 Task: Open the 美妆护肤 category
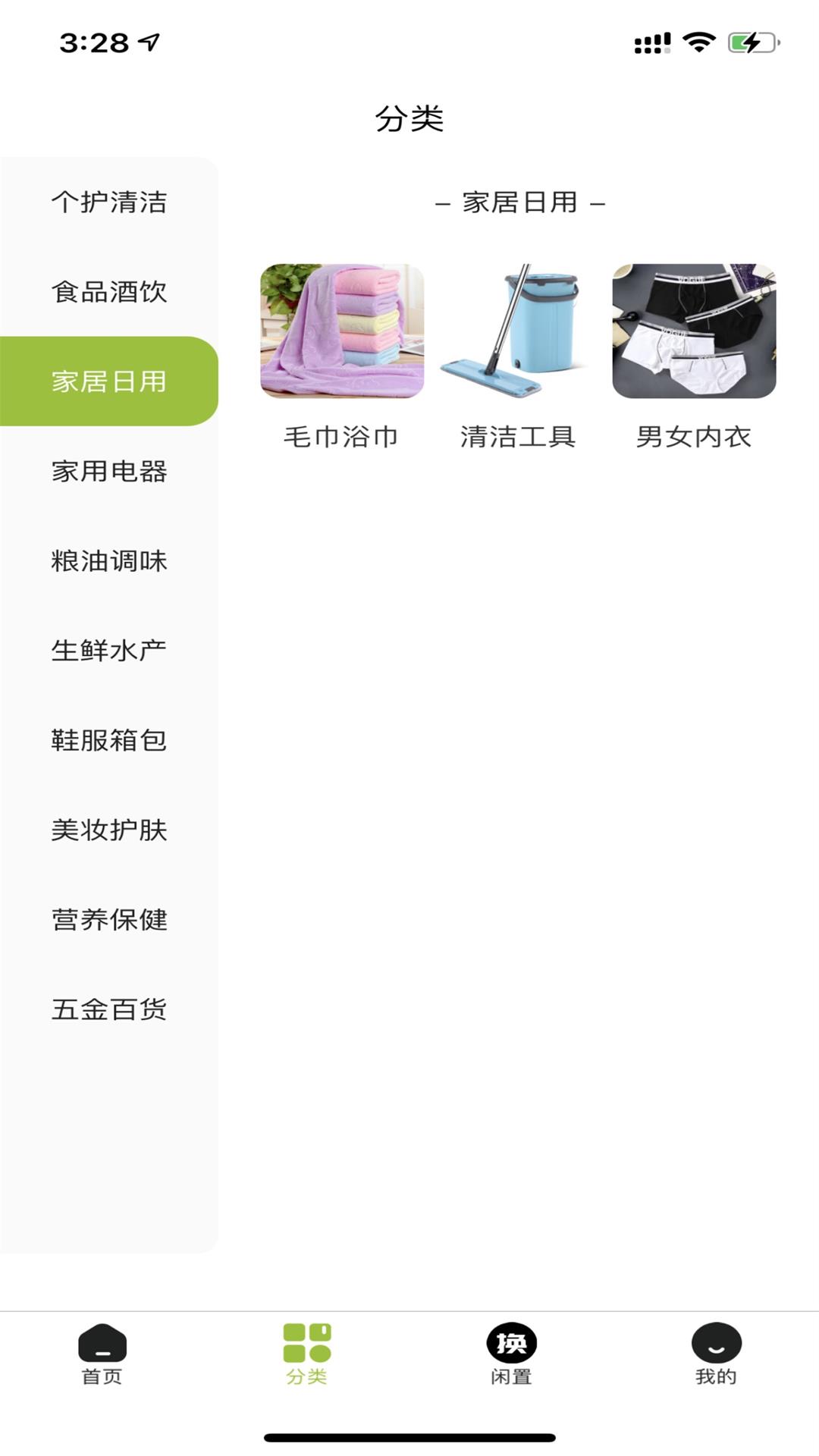tap(110, 831)
